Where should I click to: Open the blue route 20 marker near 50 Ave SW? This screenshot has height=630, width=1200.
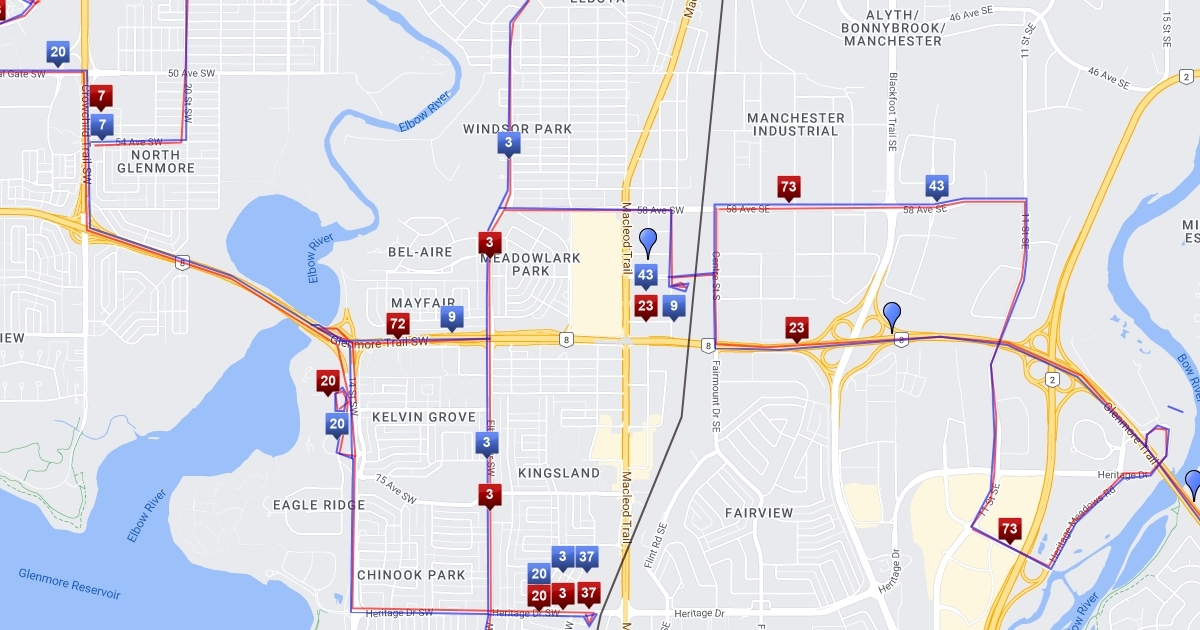pyautogui.click(x=58, y=52)
